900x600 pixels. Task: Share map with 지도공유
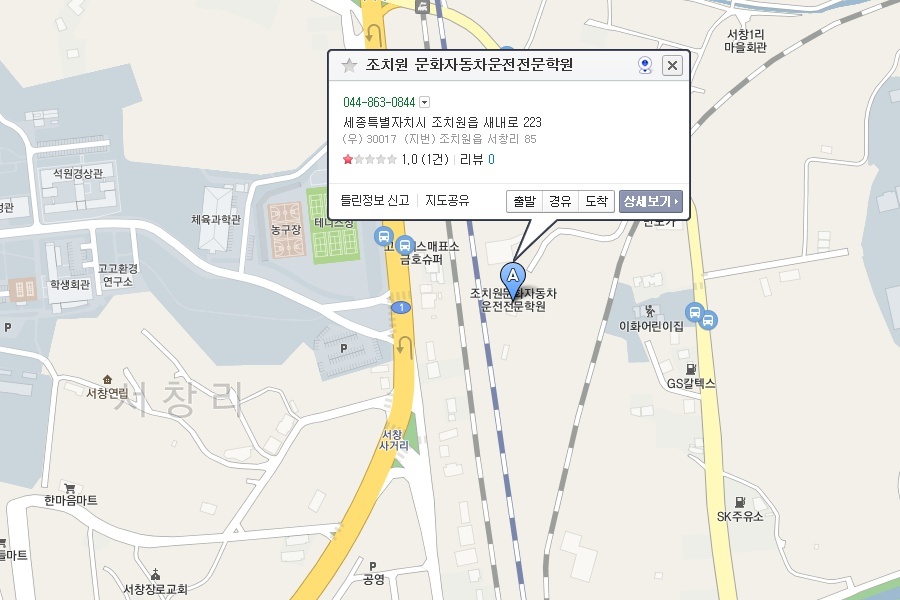[447, 201]
